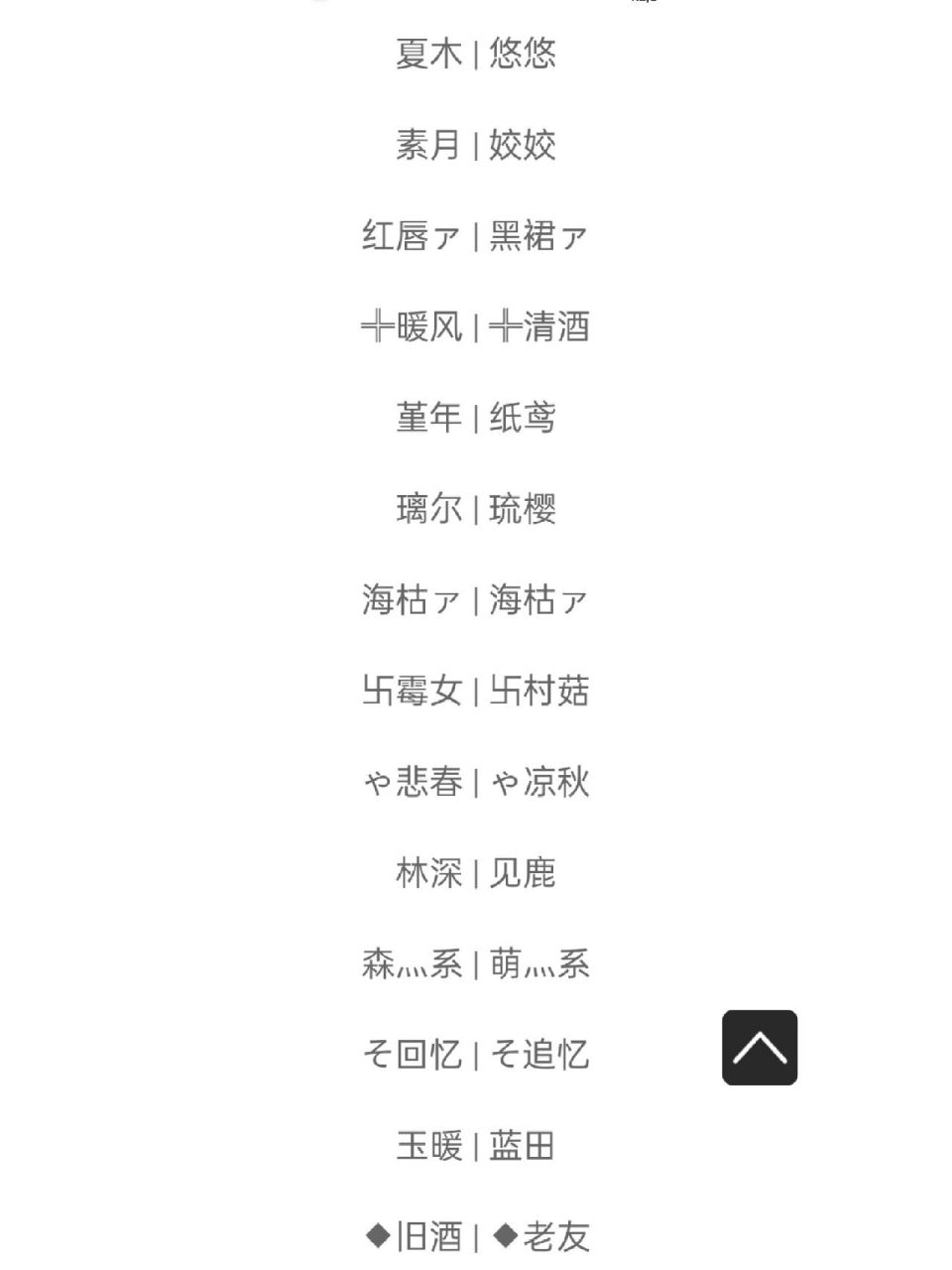The image size is (952, 1270).
Task: Select the pair 林深|见鹿
Action: tap(476, 874)
